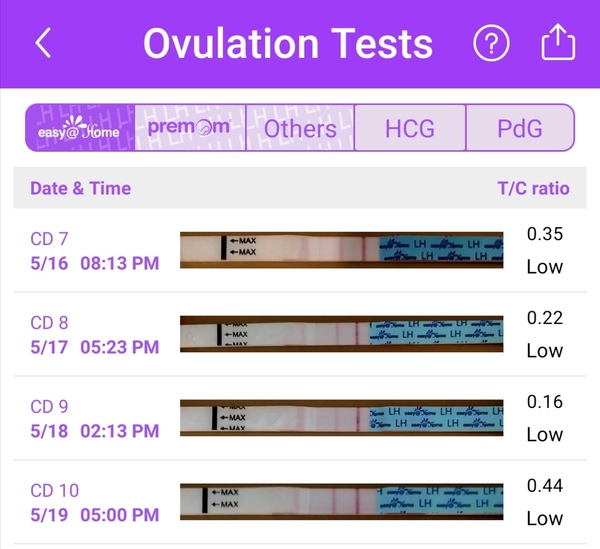Select the easy@Home brand tab
This screenshot has width=600, height=549.
[x=80, y=128]
